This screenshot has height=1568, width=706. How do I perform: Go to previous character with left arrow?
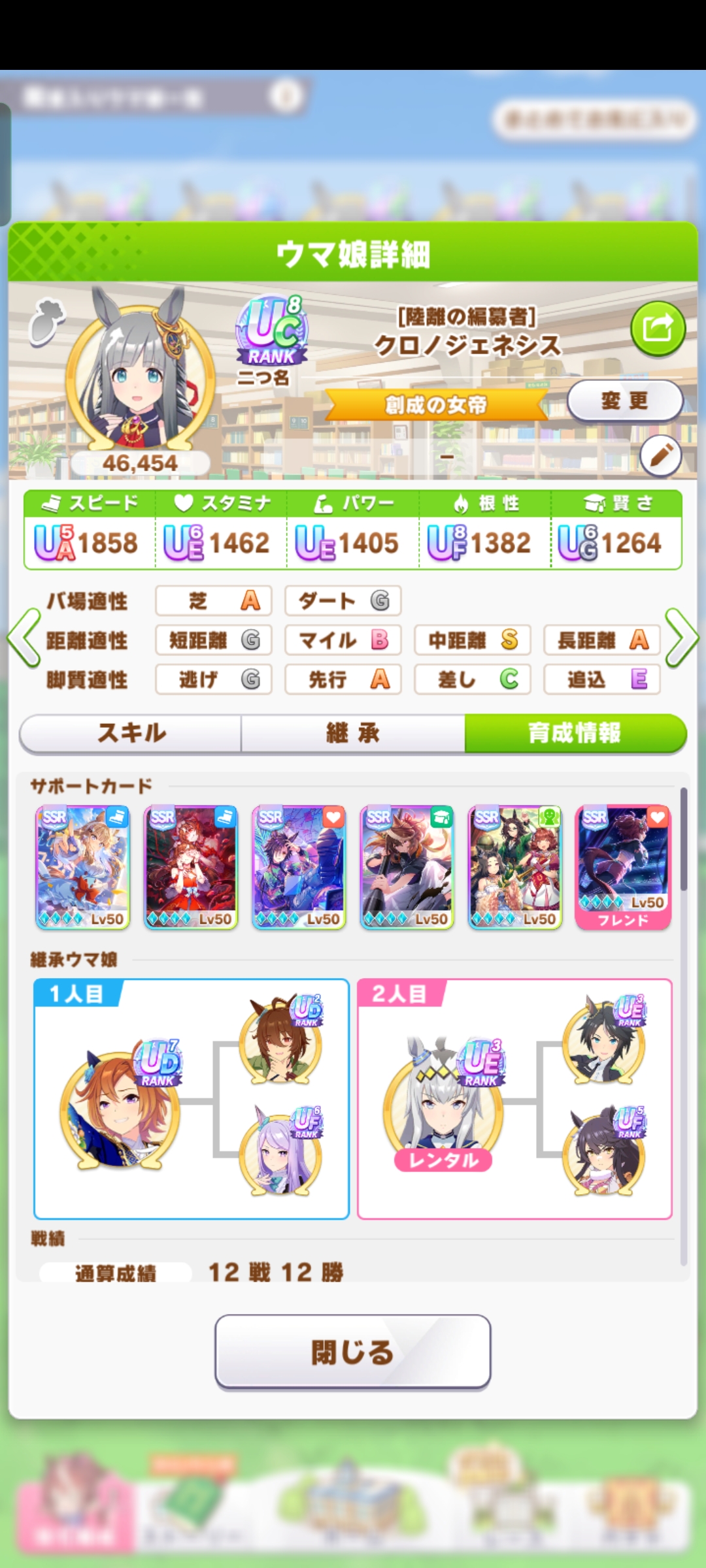(24, 638)
